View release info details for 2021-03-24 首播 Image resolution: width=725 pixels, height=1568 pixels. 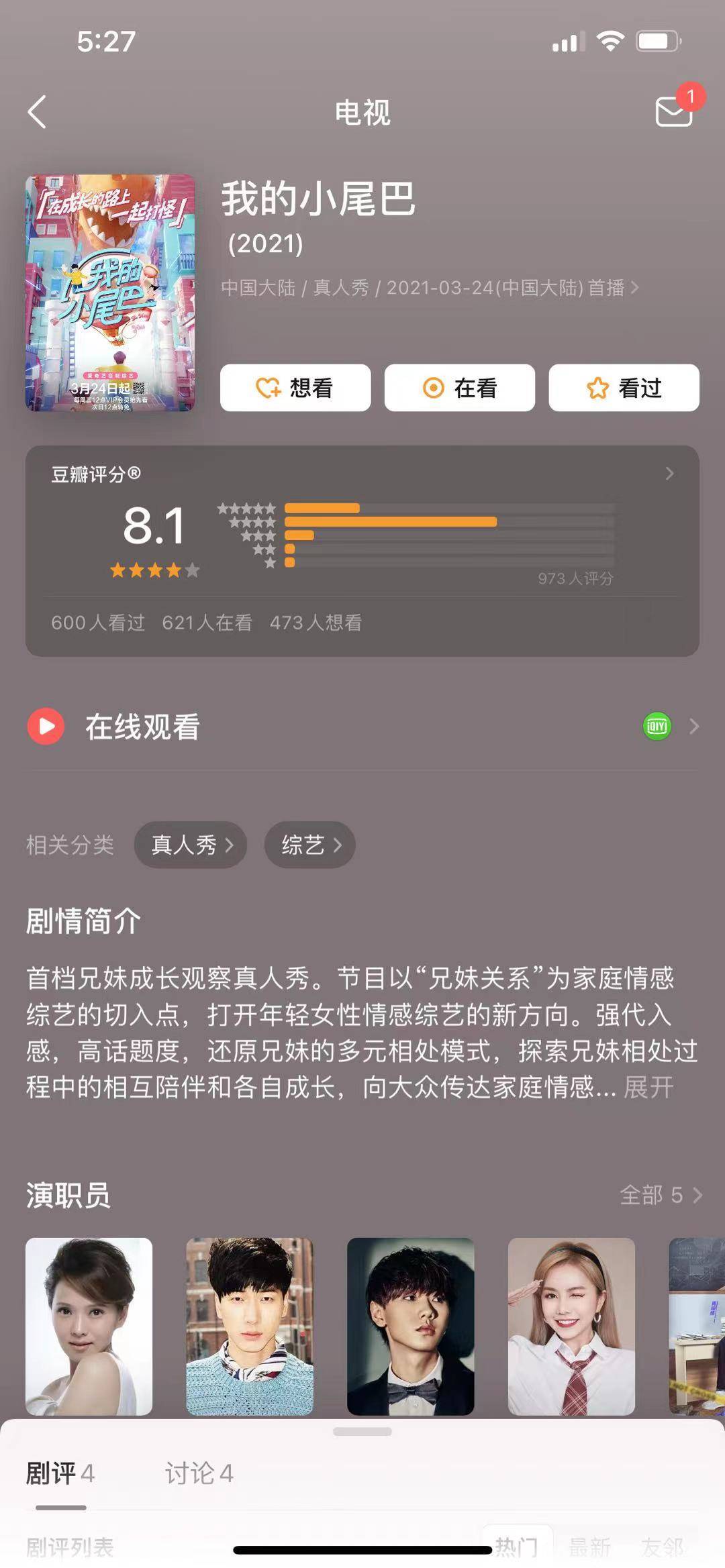point(430,288)
